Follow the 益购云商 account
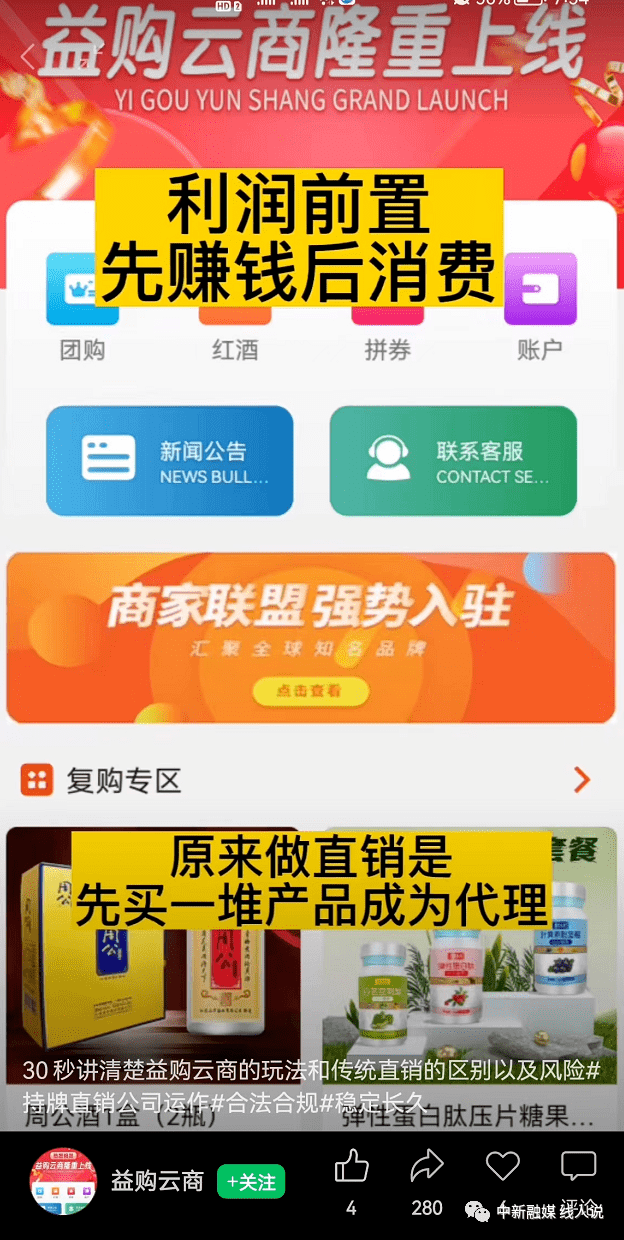 [251, 1182]
